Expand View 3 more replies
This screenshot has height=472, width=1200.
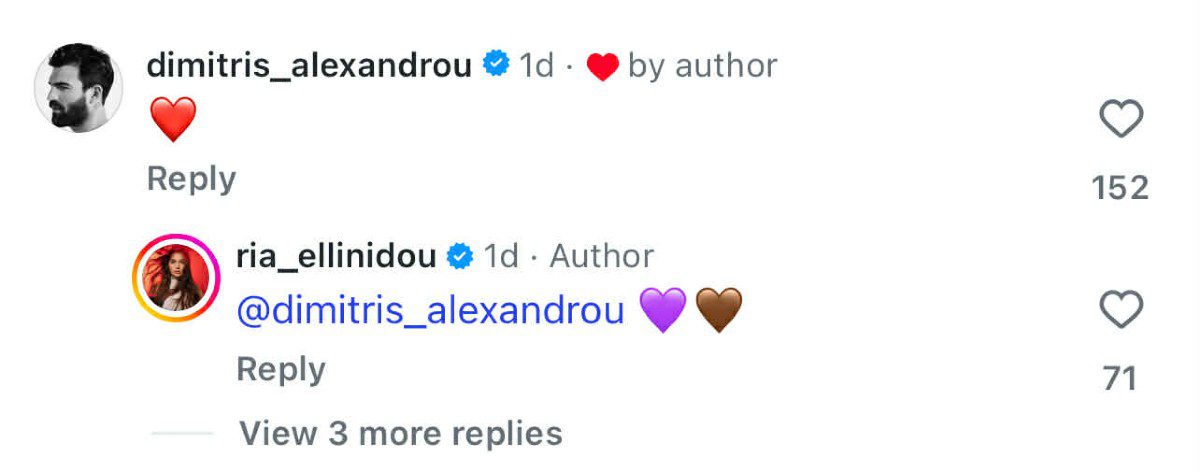[400, 433]
